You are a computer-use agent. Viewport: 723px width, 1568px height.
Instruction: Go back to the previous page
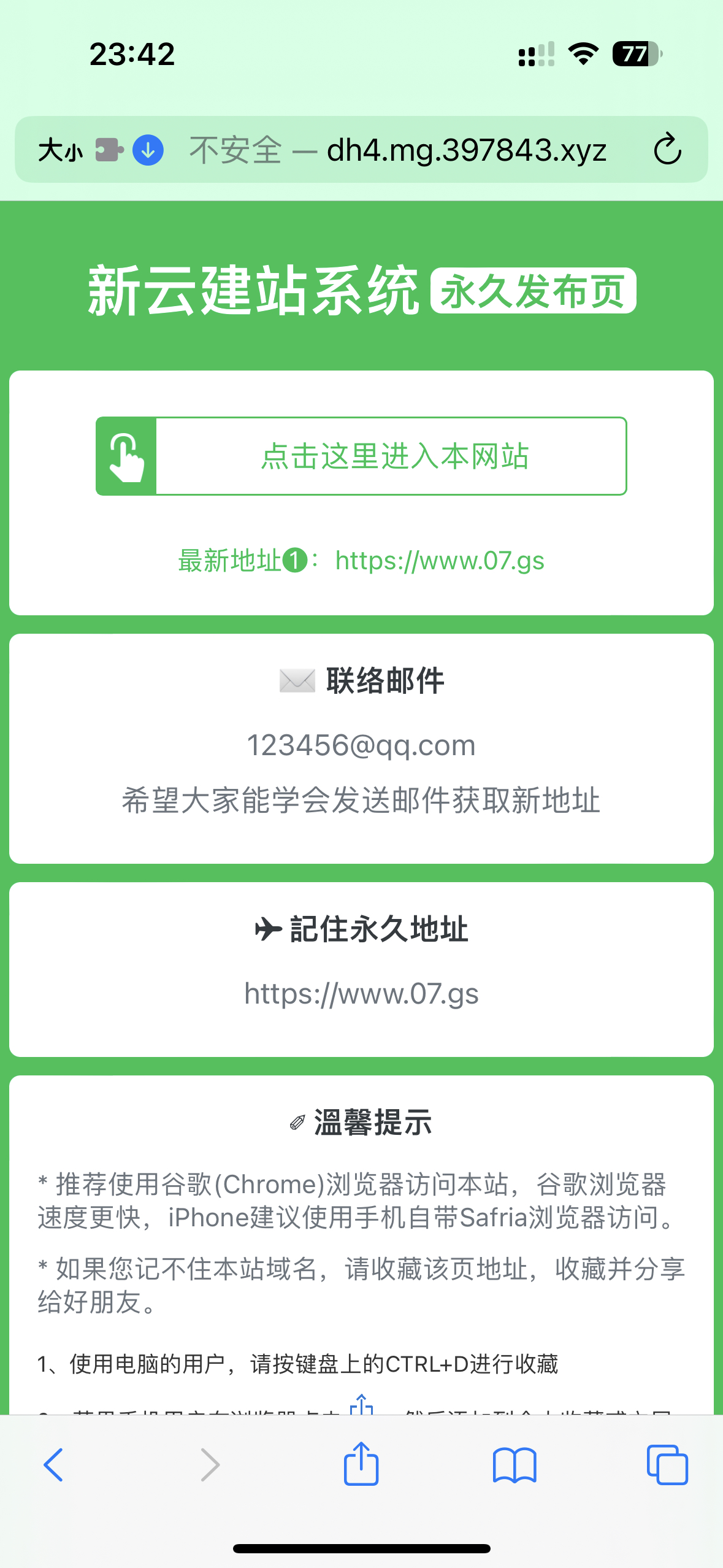pyautogui.click(x=53, y=1465)
